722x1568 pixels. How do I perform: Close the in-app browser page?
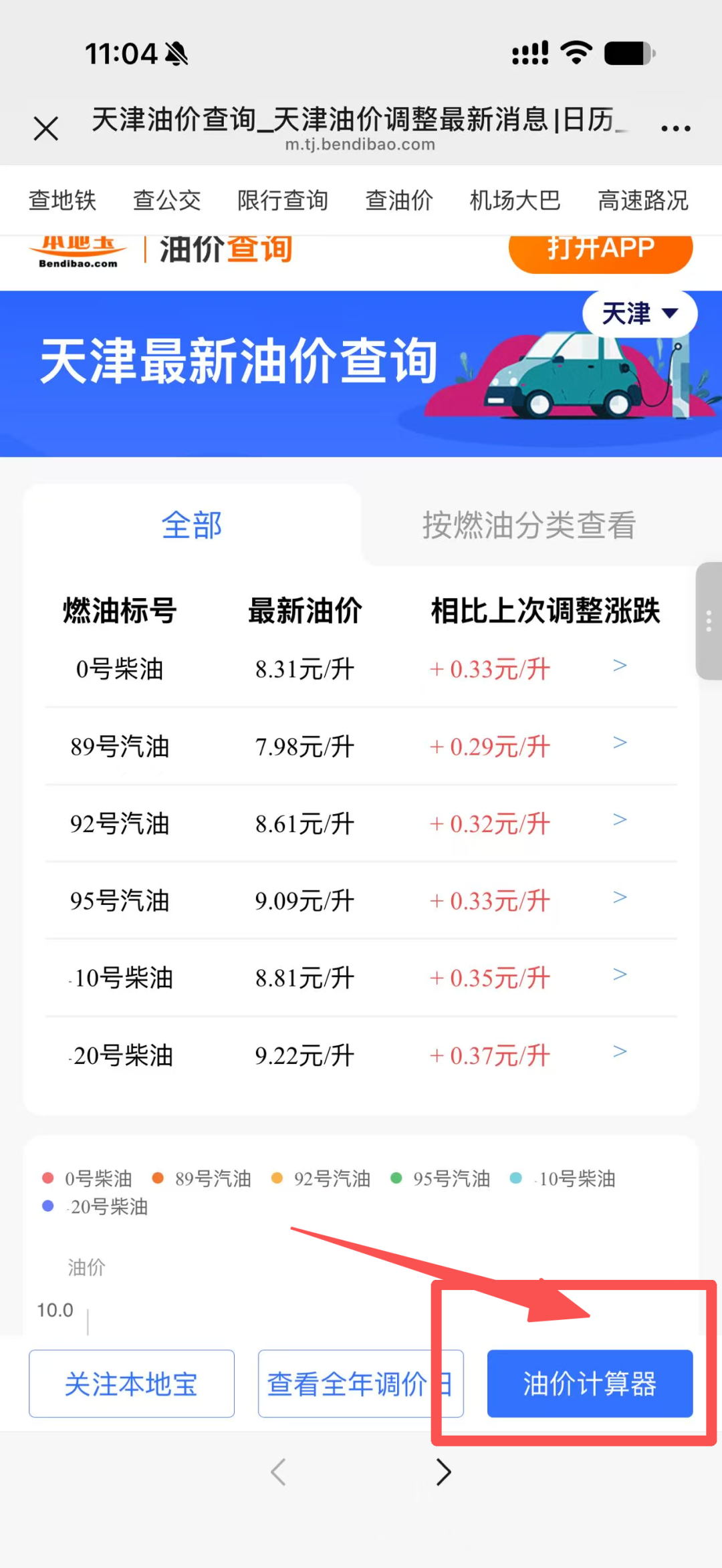tap(46, 128)
